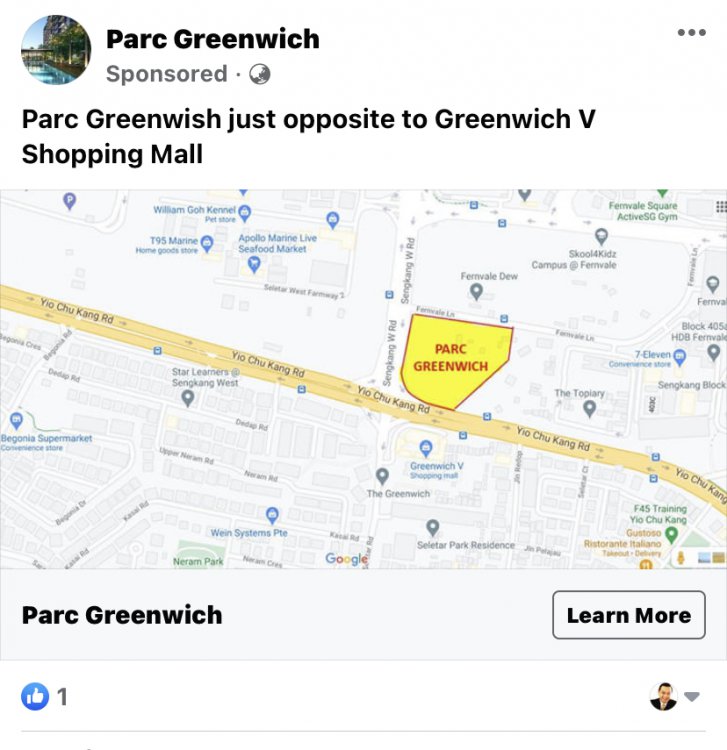Open the post's three-dot options menu
This screenshot has width=727, height=750.
(691, 33)
